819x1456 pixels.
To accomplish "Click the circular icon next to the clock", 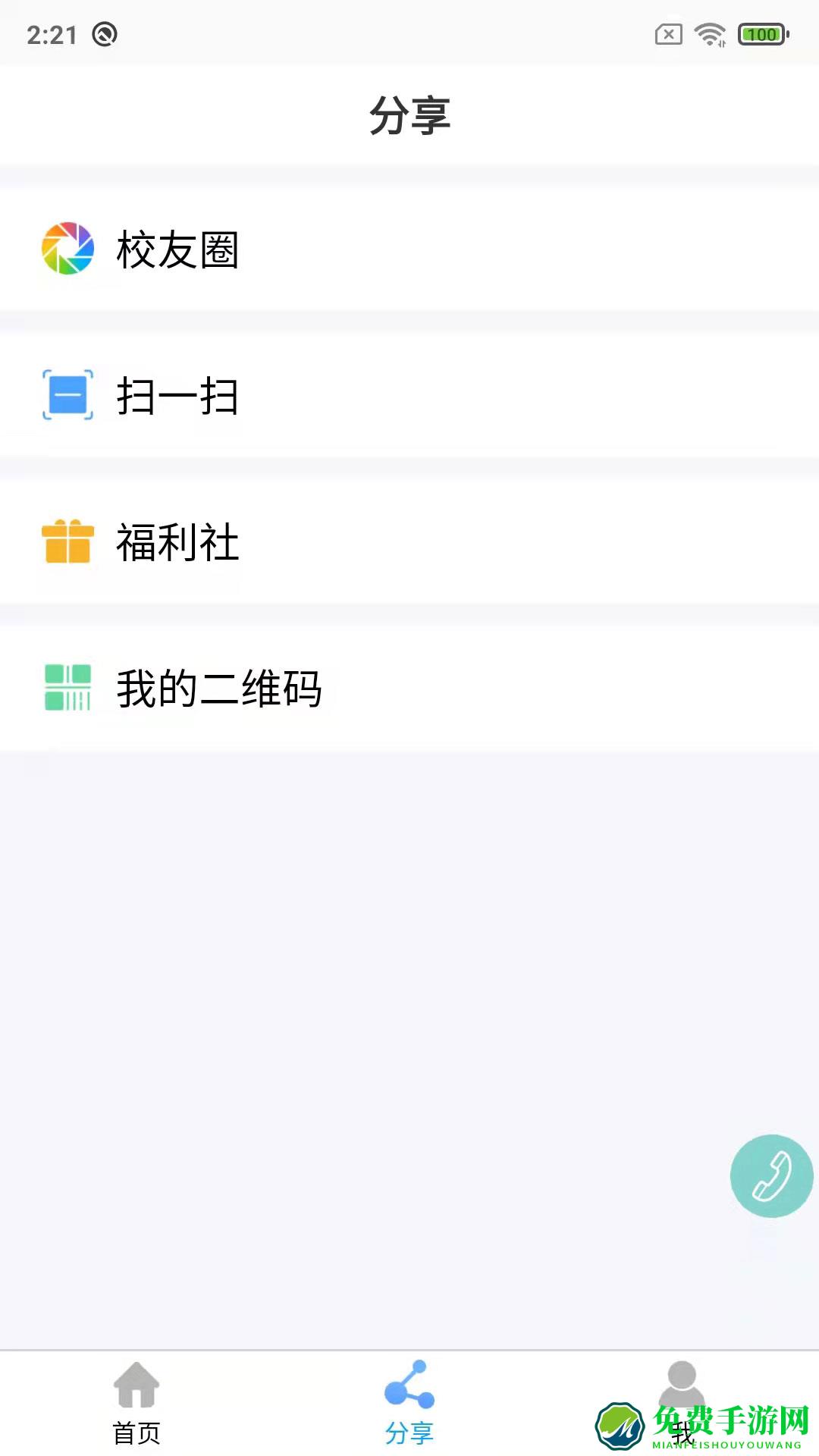I will (x=103, y=33).
